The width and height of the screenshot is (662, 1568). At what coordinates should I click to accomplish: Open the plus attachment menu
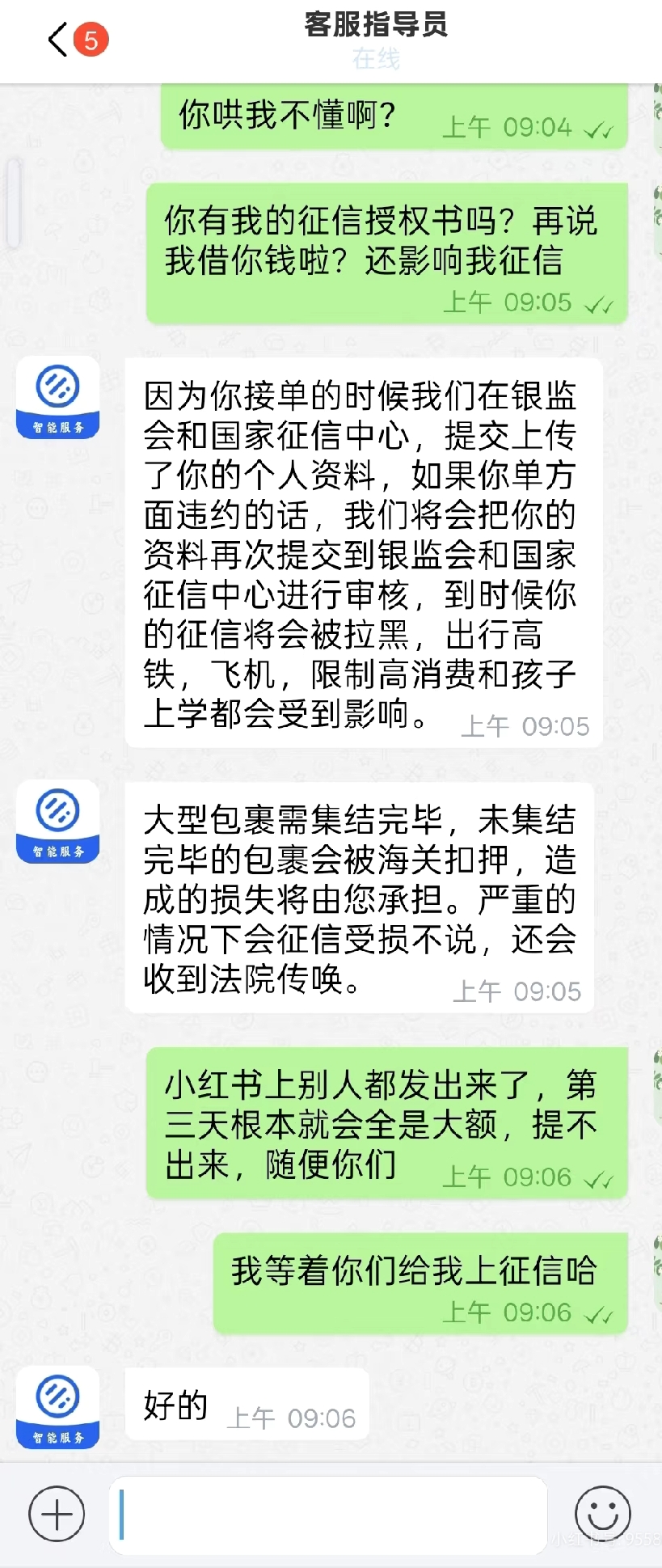pos(57,1514)
